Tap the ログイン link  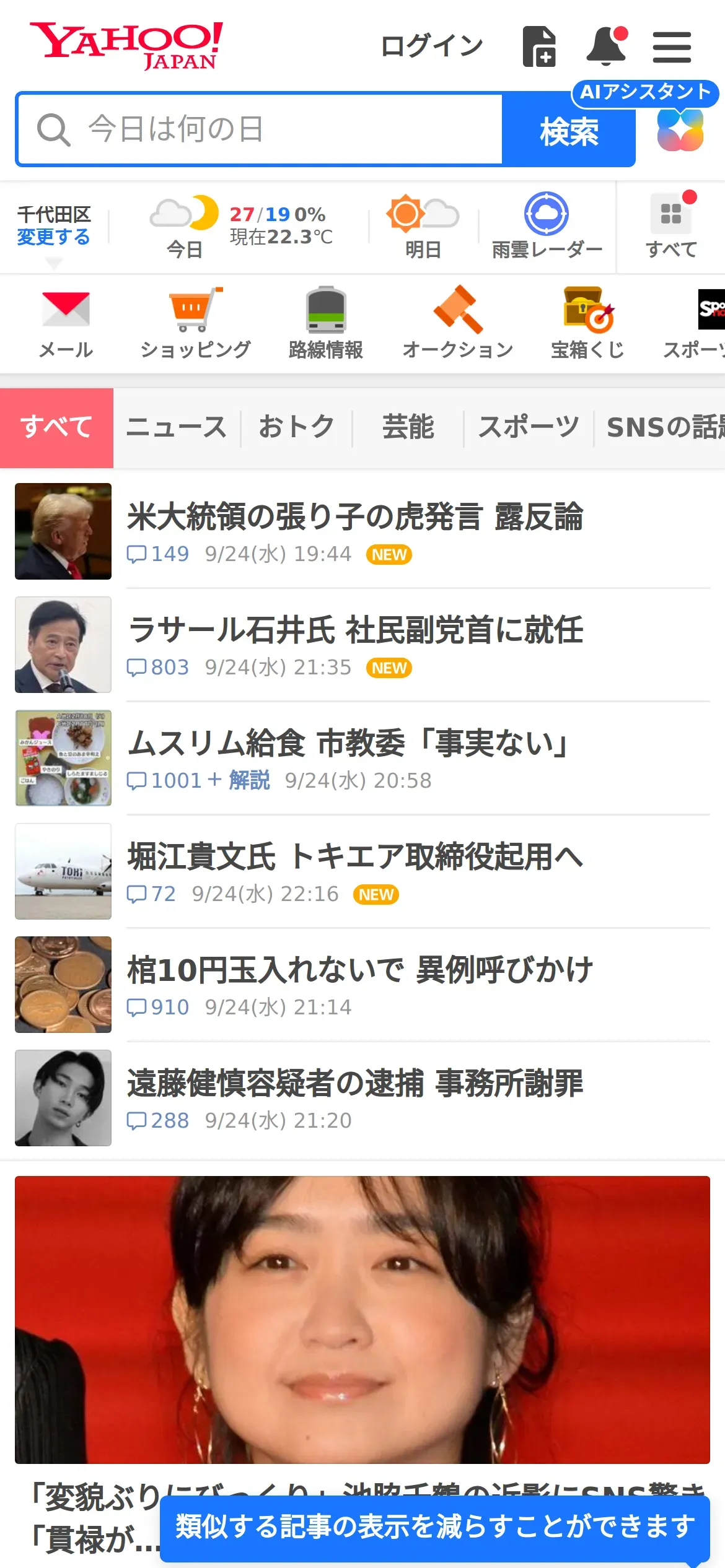click(x=431, y=46)
